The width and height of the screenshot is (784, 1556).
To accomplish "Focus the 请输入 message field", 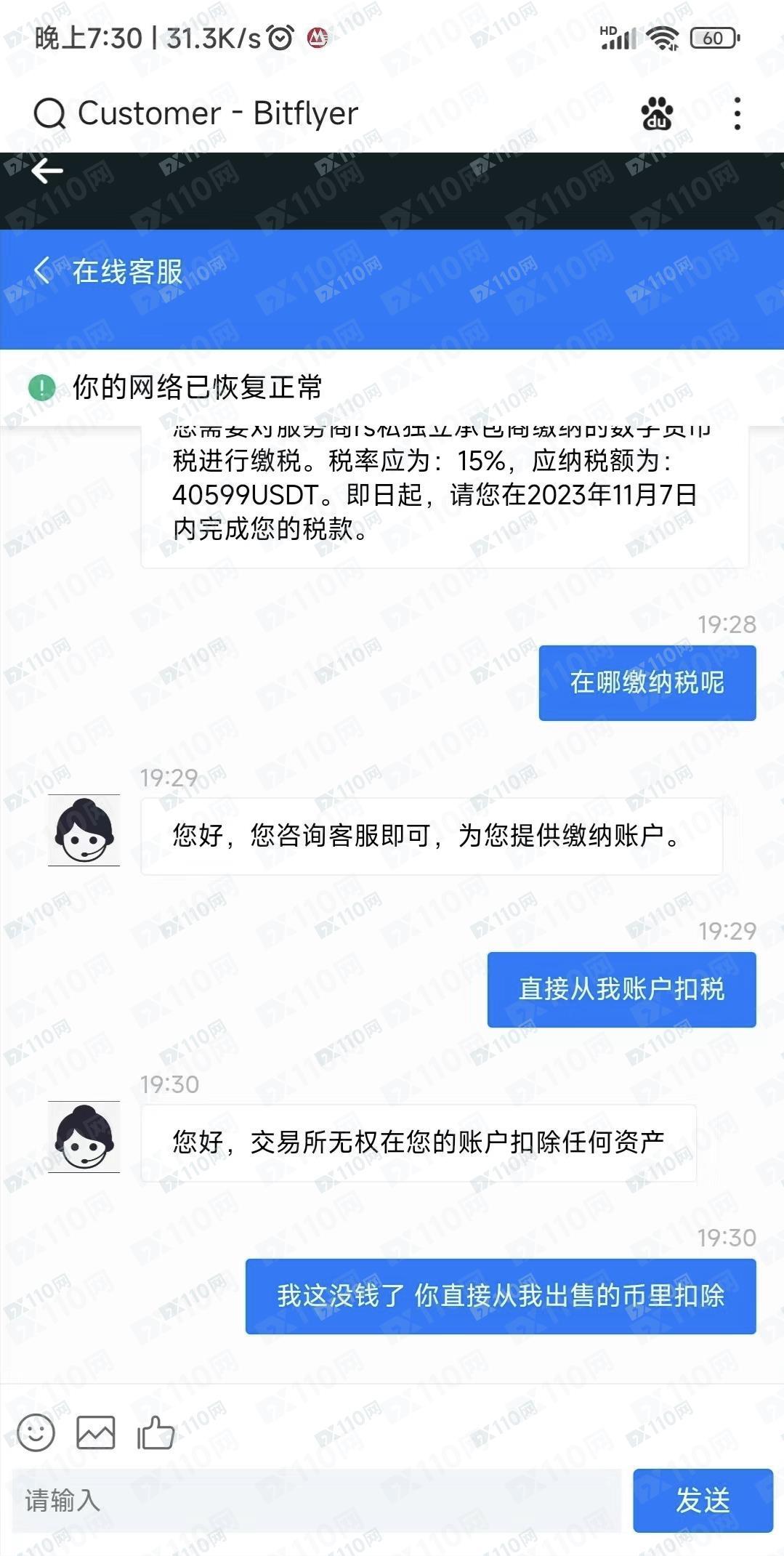I will point(316,1500).
